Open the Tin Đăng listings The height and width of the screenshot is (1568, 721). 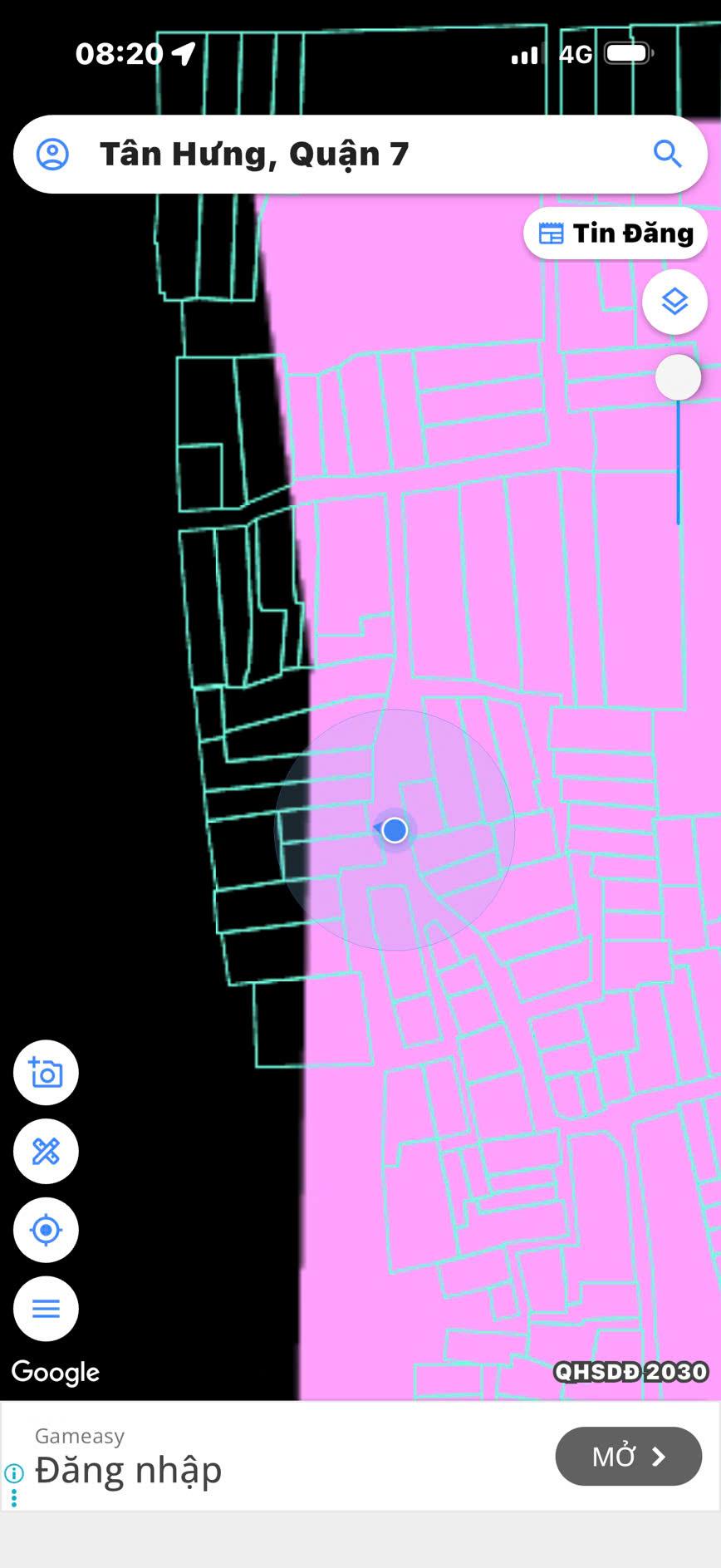point(616,233)
